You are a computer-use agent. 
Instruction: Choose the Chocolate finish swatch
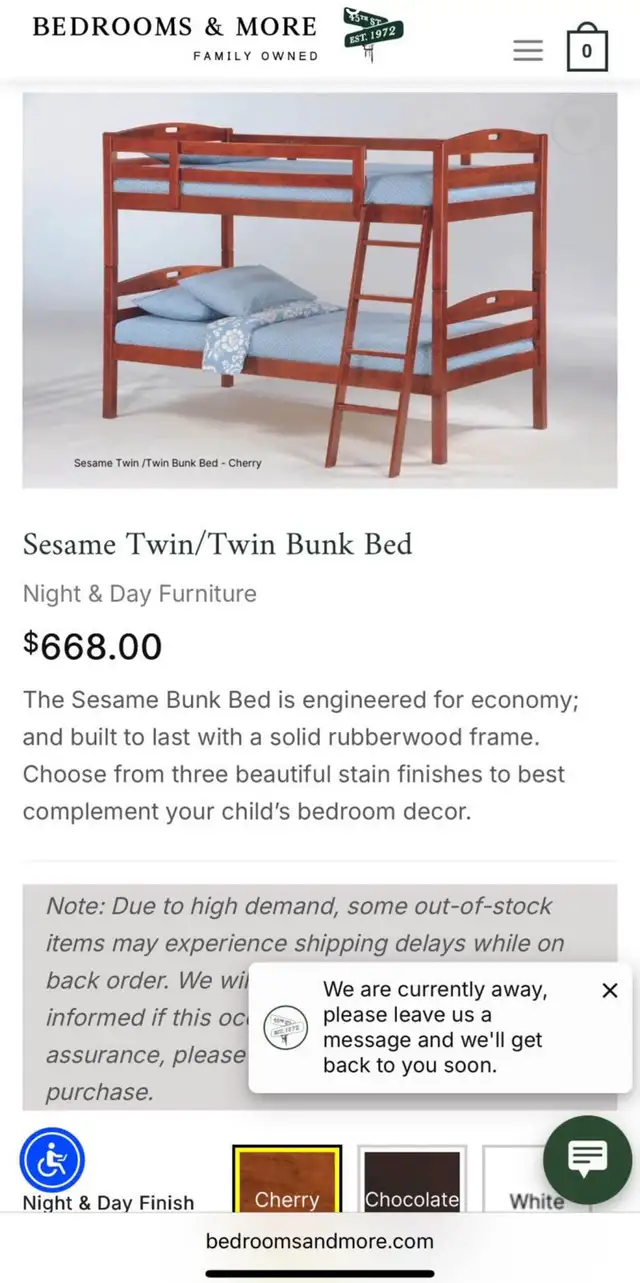point(412,1180)
